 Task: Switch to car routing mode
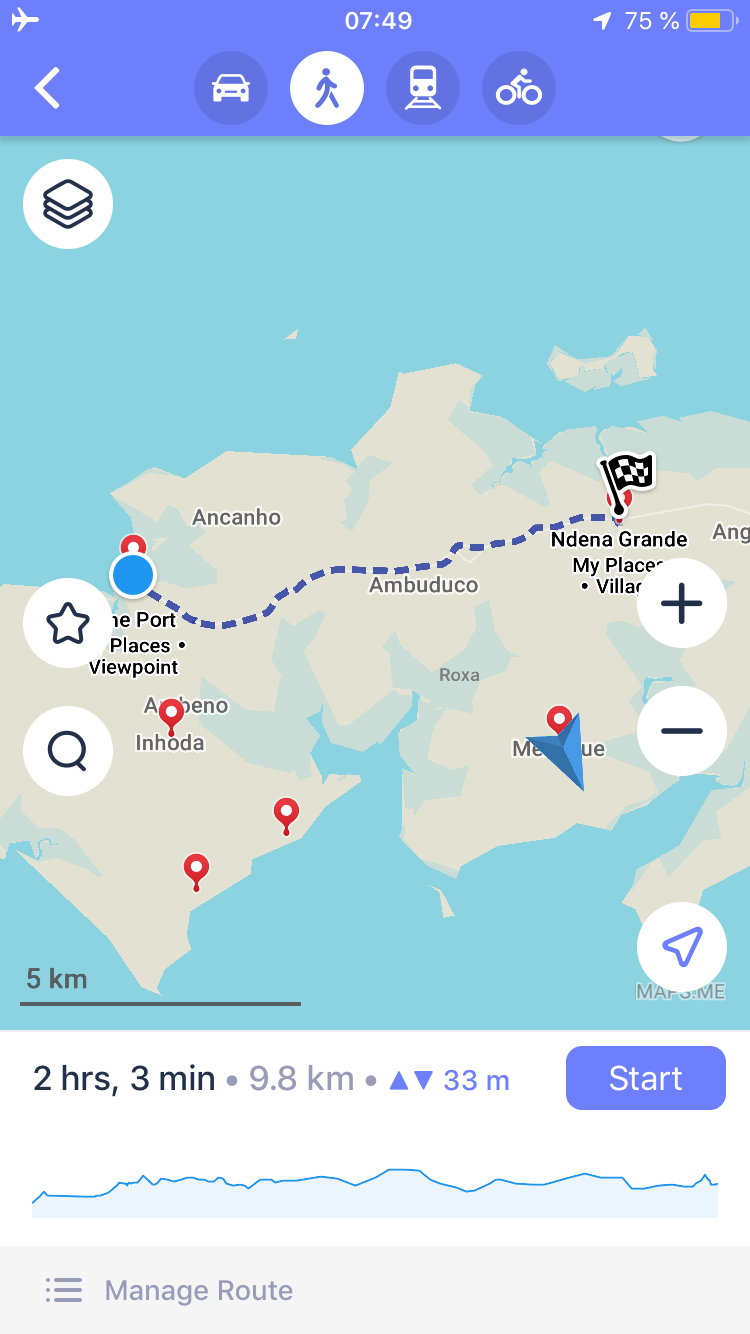point(231,88)
